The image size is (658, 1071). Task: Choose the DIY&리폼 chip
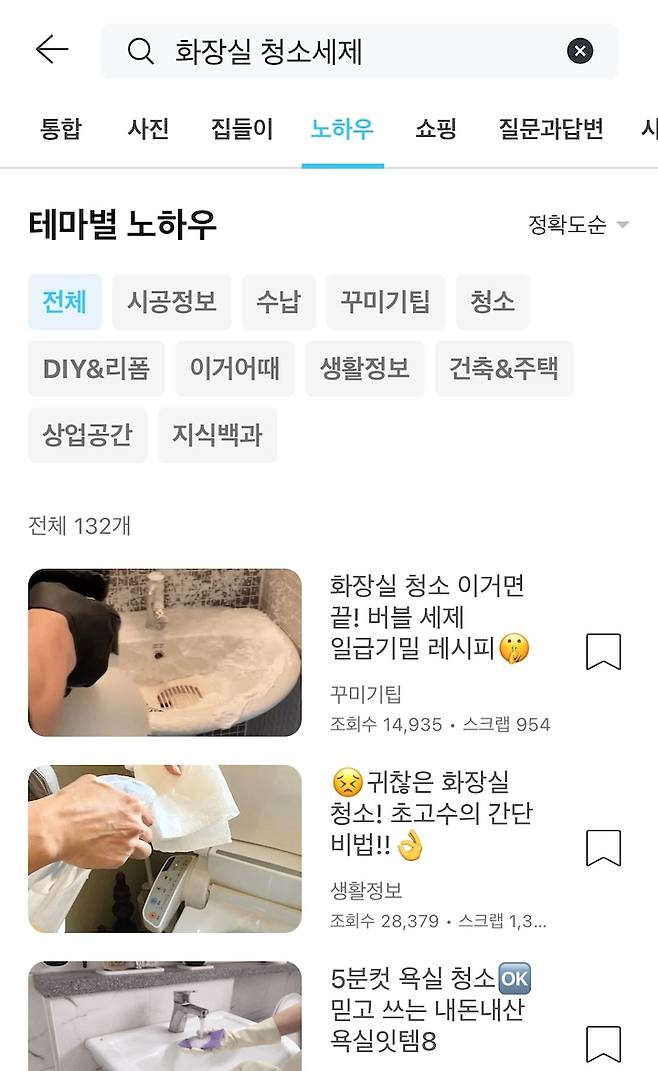[96, 368]
